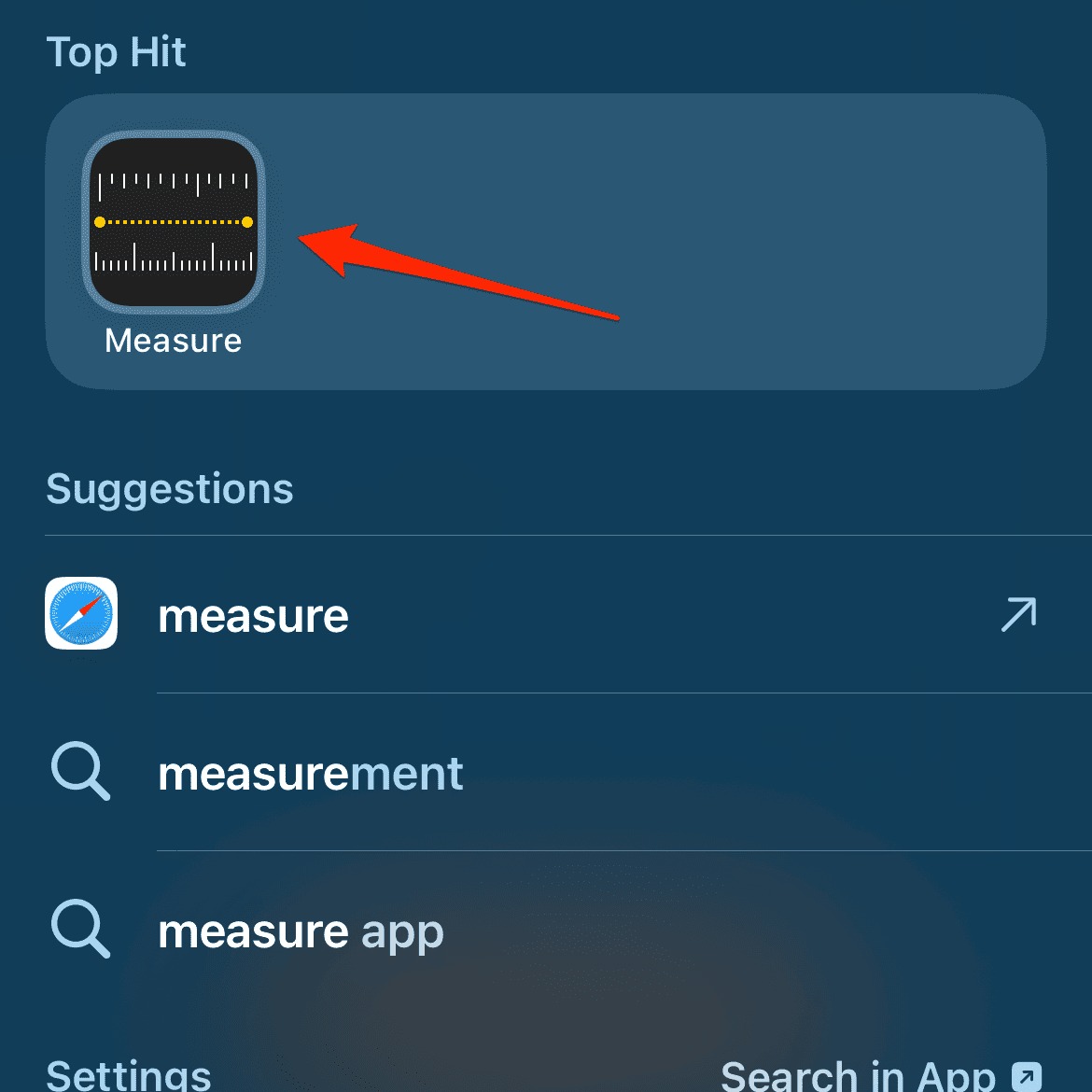
Task: Fill search with 'measure' using arrow icon
Action: [1018, 615]
